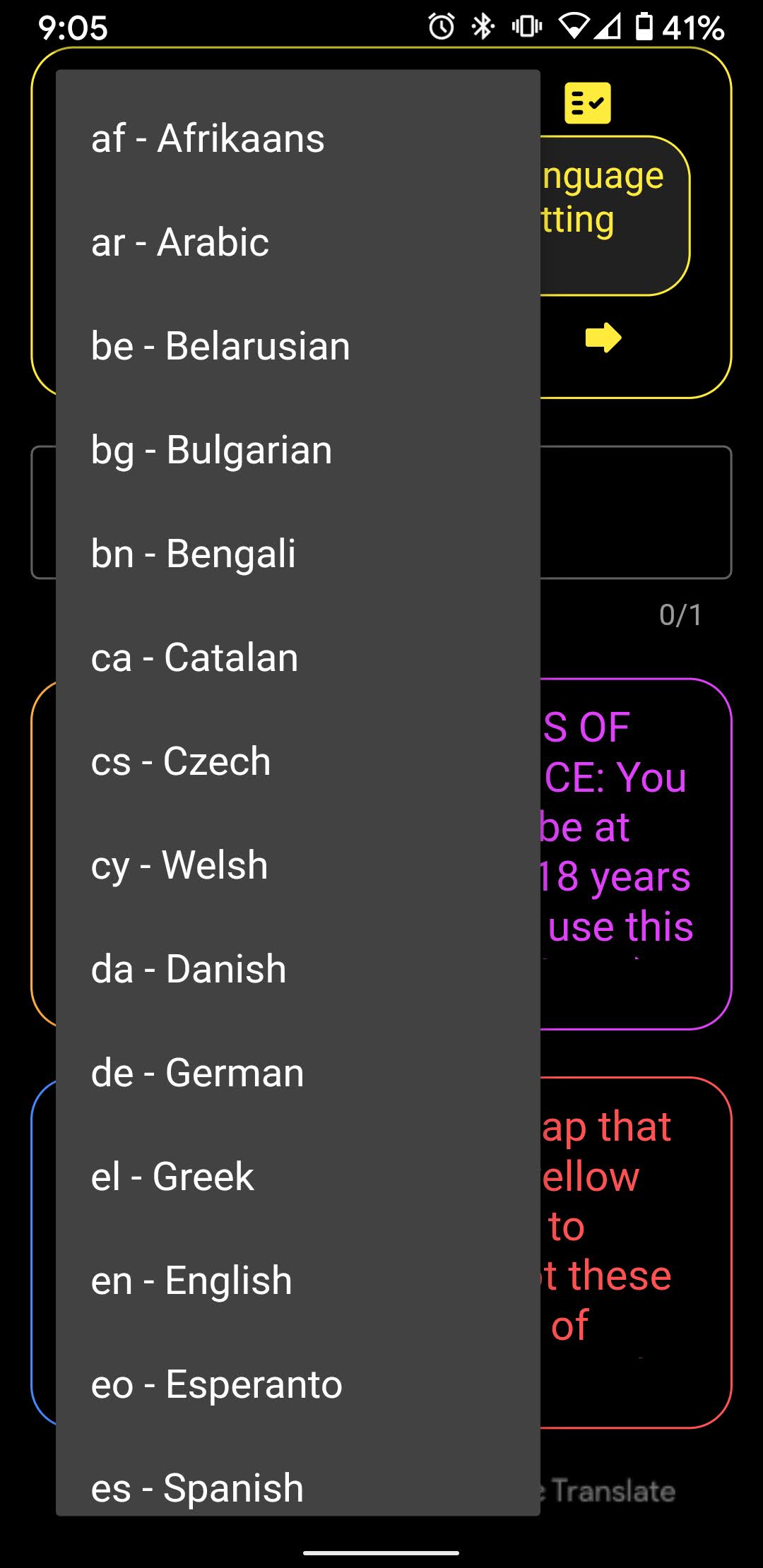Choose el - Greek
The height and width of the screenshot is (1568, 763).
(297, 1177)
